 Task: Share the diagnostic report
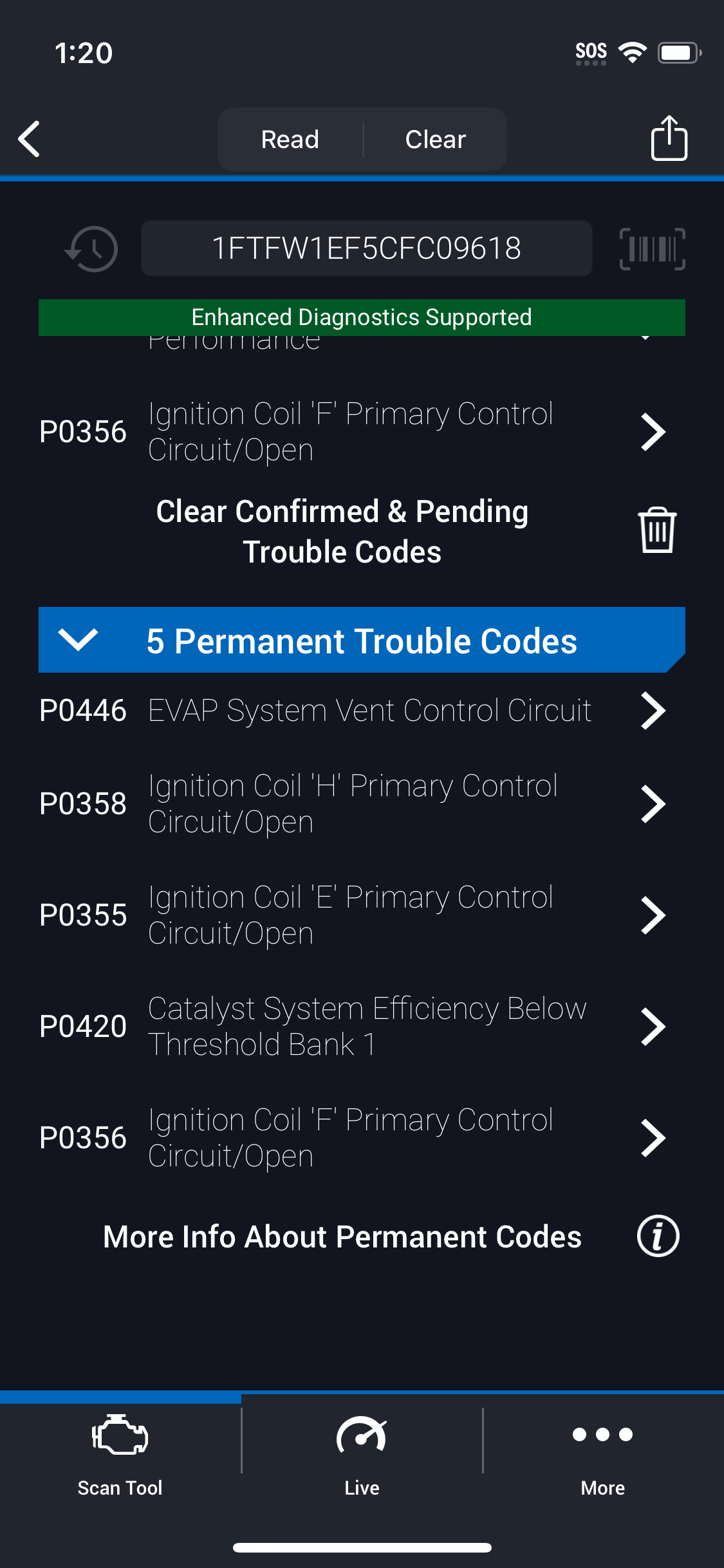tap(669, 138)
